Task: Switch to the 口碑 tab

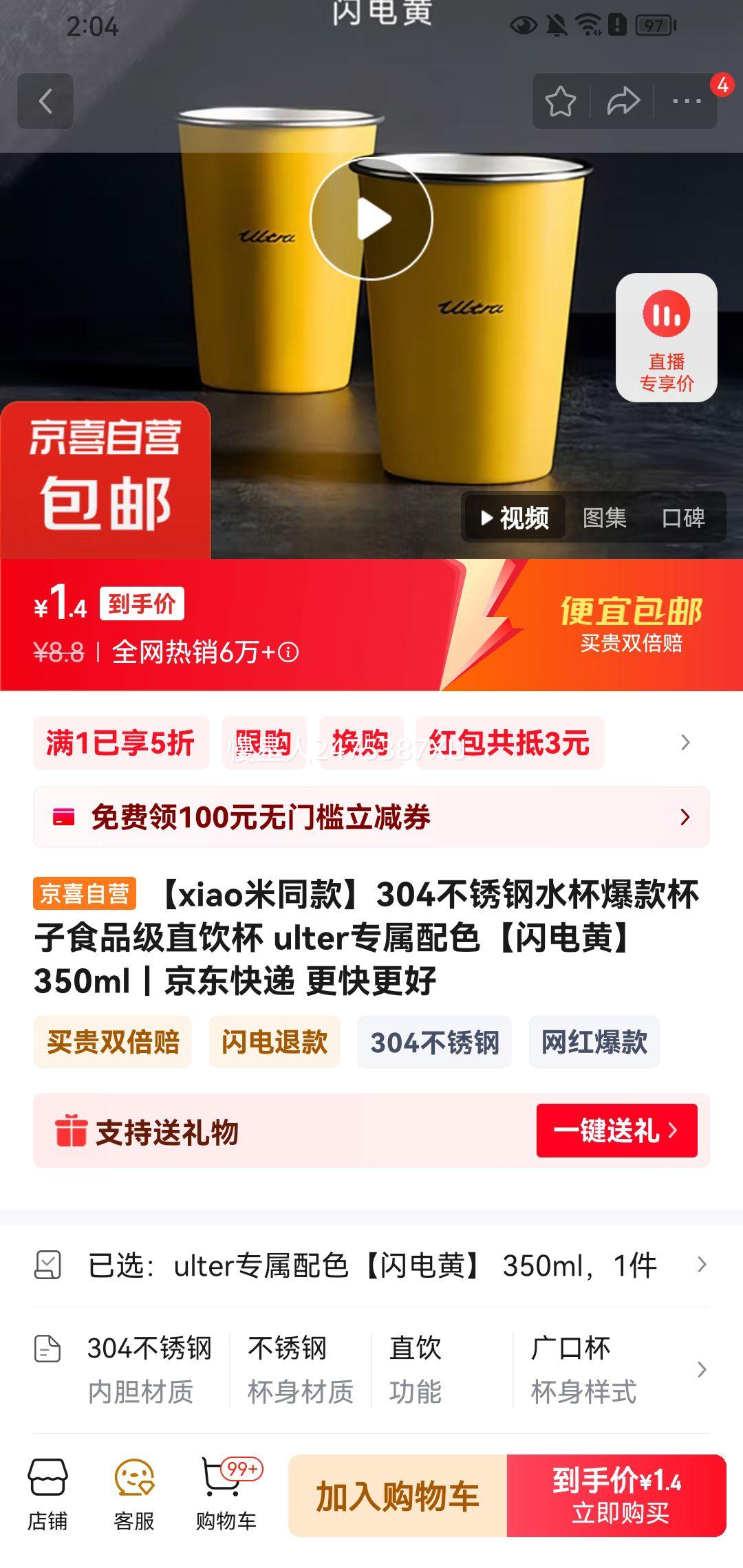Action: [x=682, y=518]
